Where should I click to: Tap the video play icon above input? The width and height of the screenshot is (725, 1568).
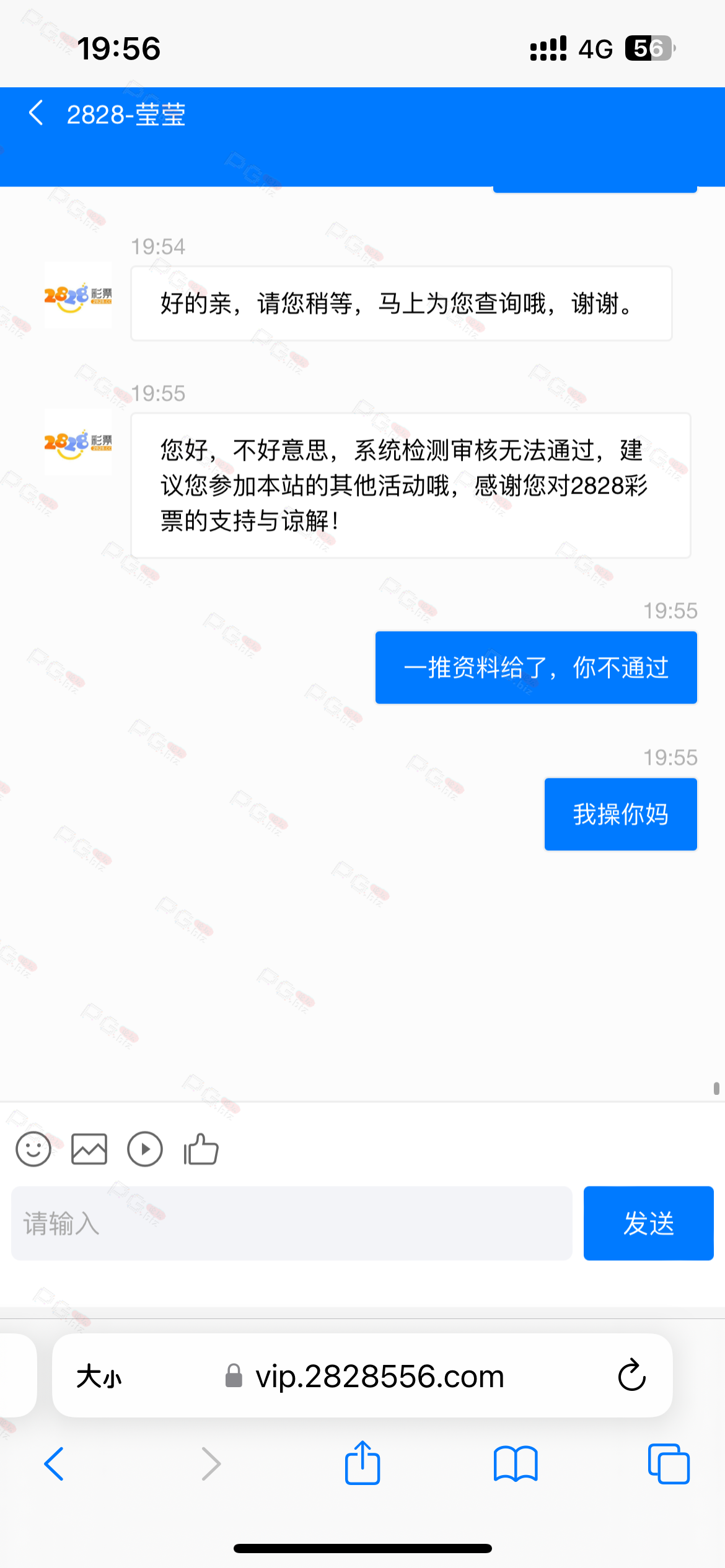coord(145,1149)
